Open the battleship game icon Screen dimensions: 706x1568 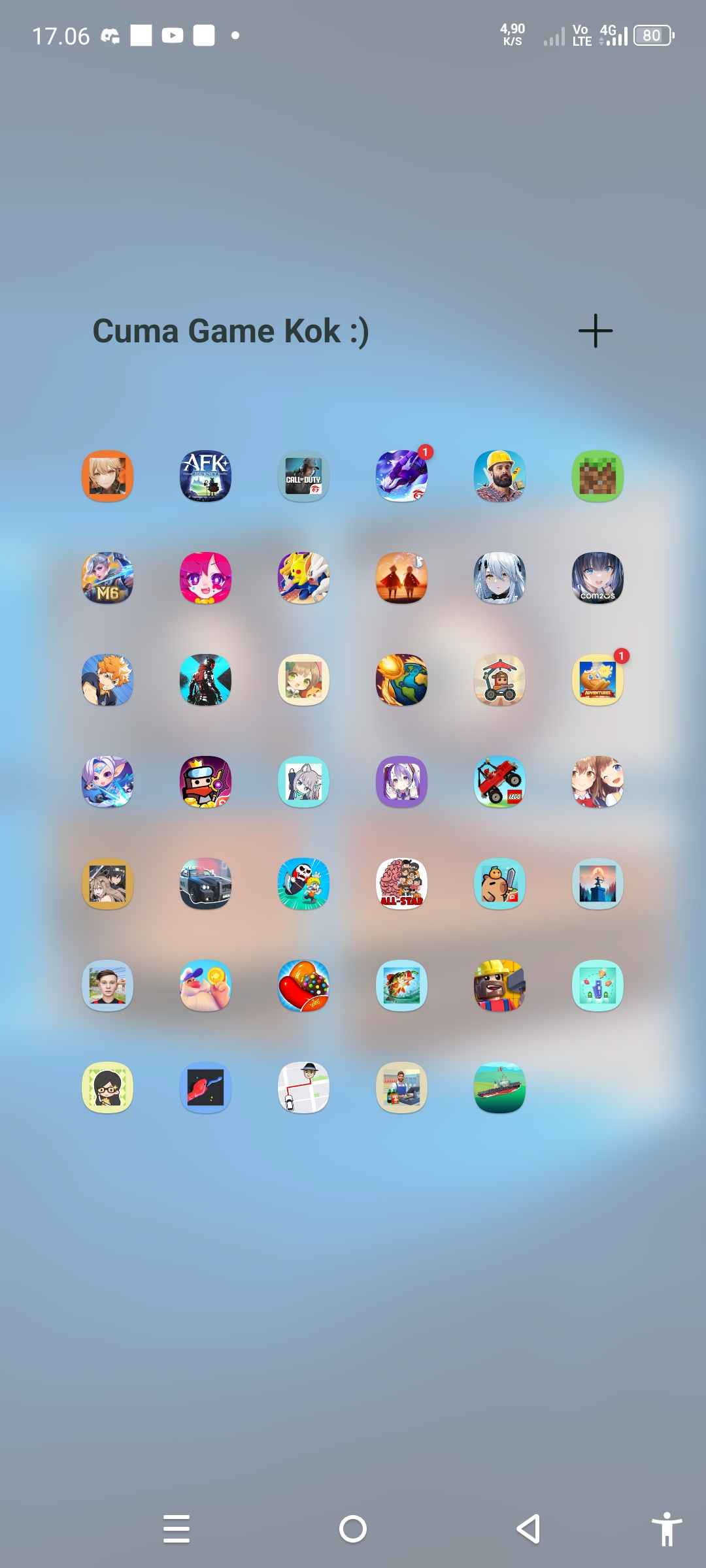pos(499,1088)
